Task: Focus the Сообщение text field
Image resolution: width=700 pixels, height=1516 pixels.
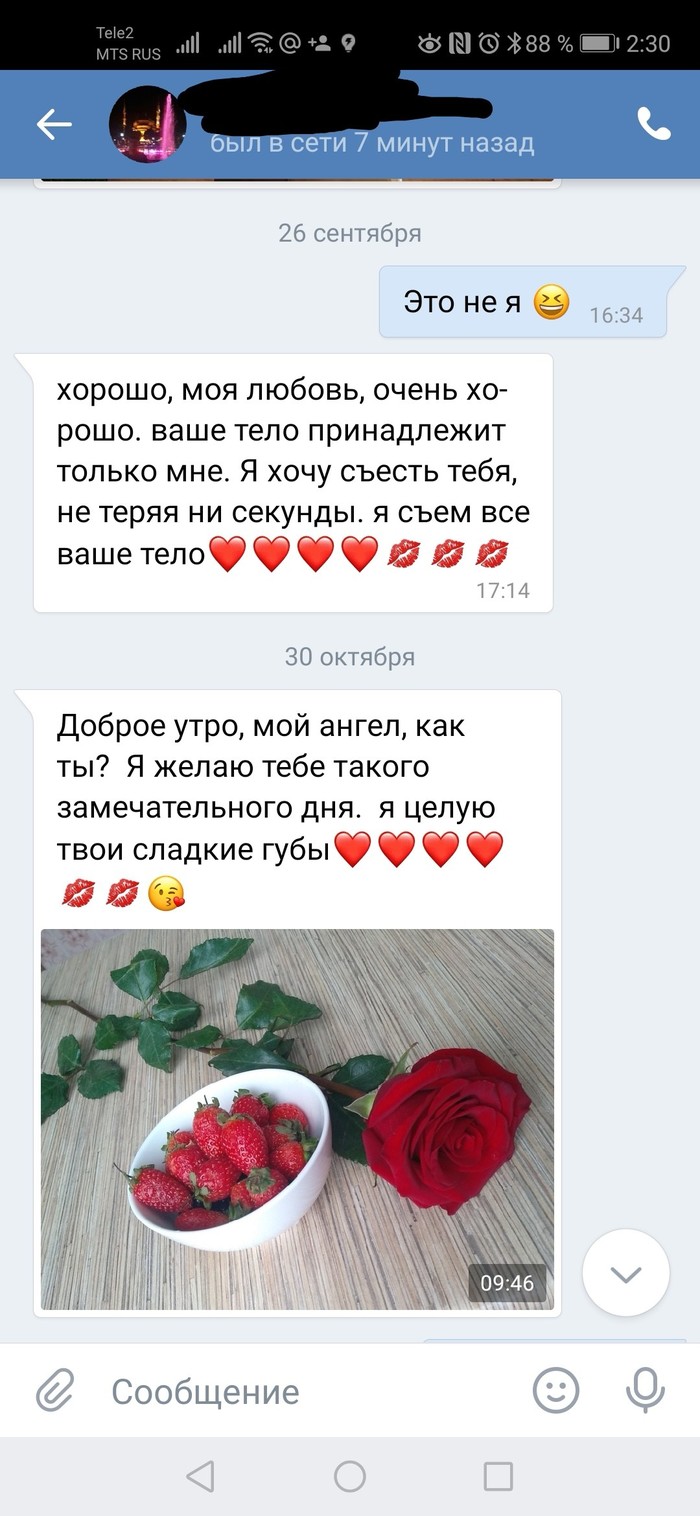Action: 300,1391
